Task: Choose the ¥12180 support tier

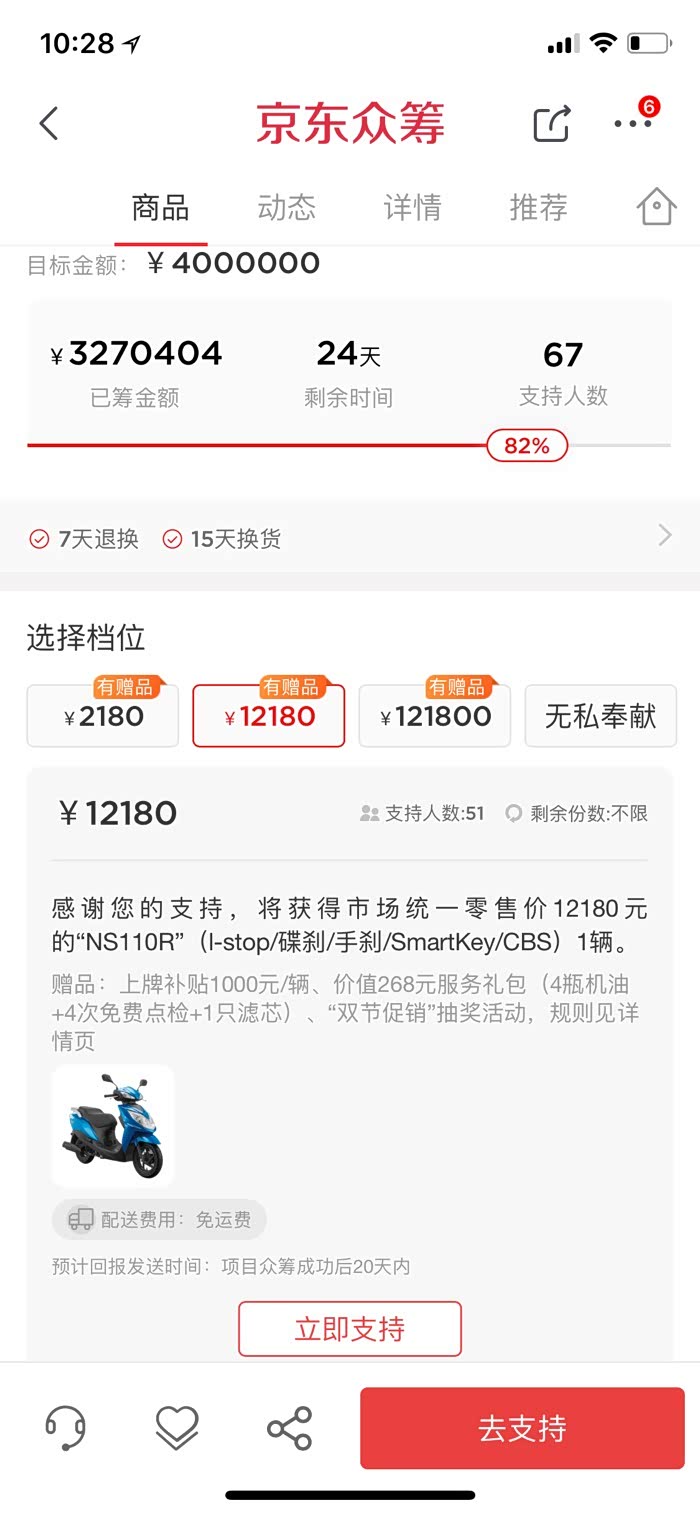Action: tap(269, 716)
